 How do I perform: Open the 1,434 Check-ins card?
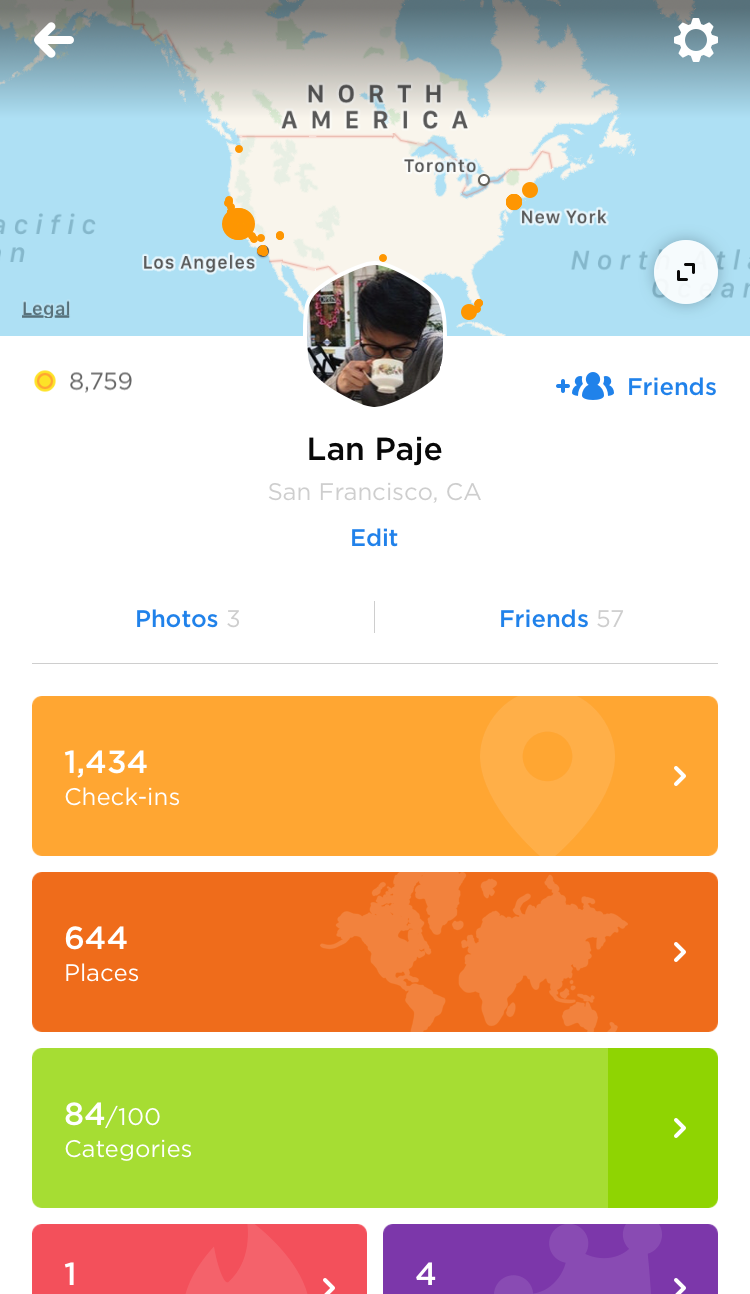coord(375,776)
